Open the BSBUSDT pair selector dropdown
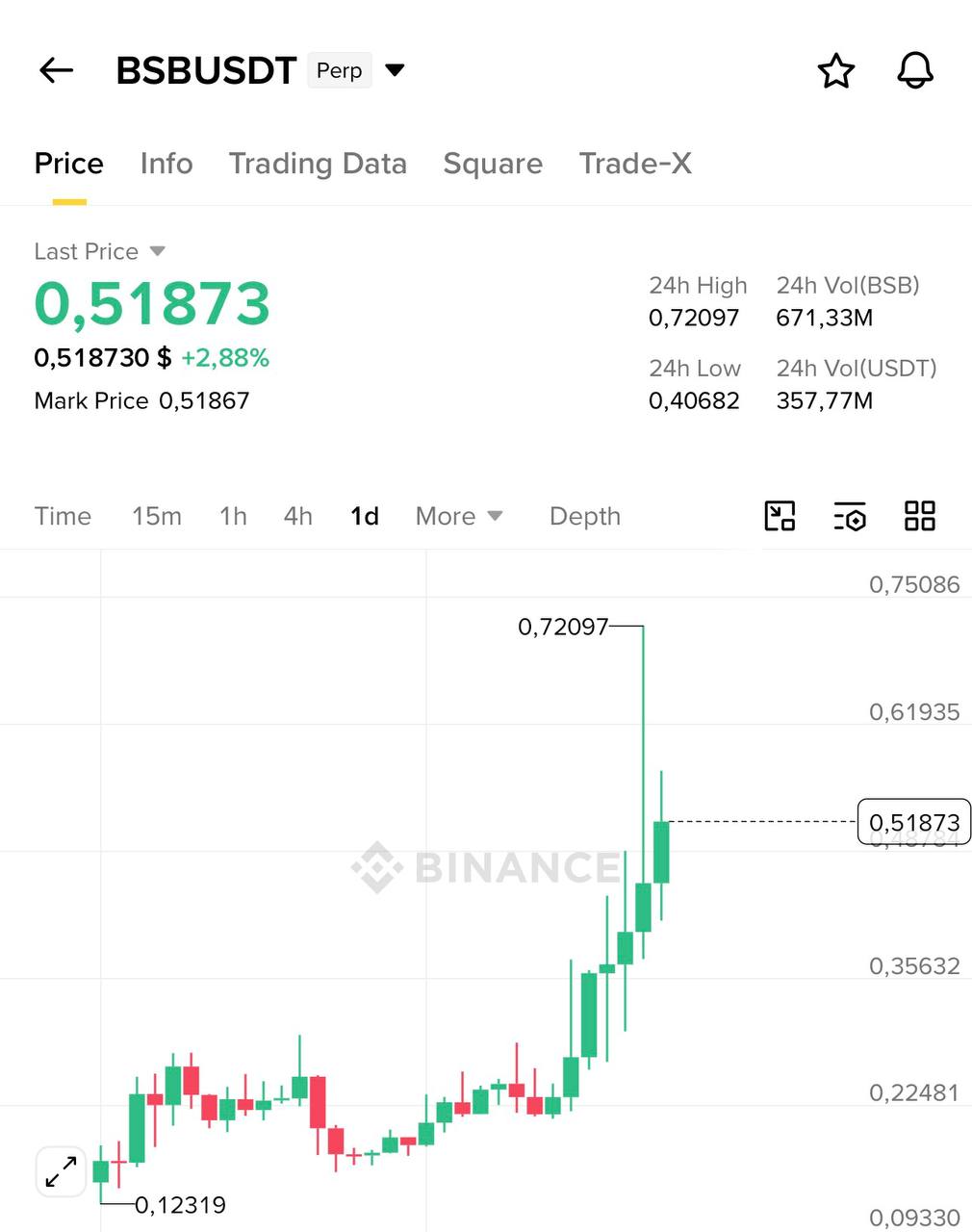Screen dimensions: 972x1232 click(395, 70)
